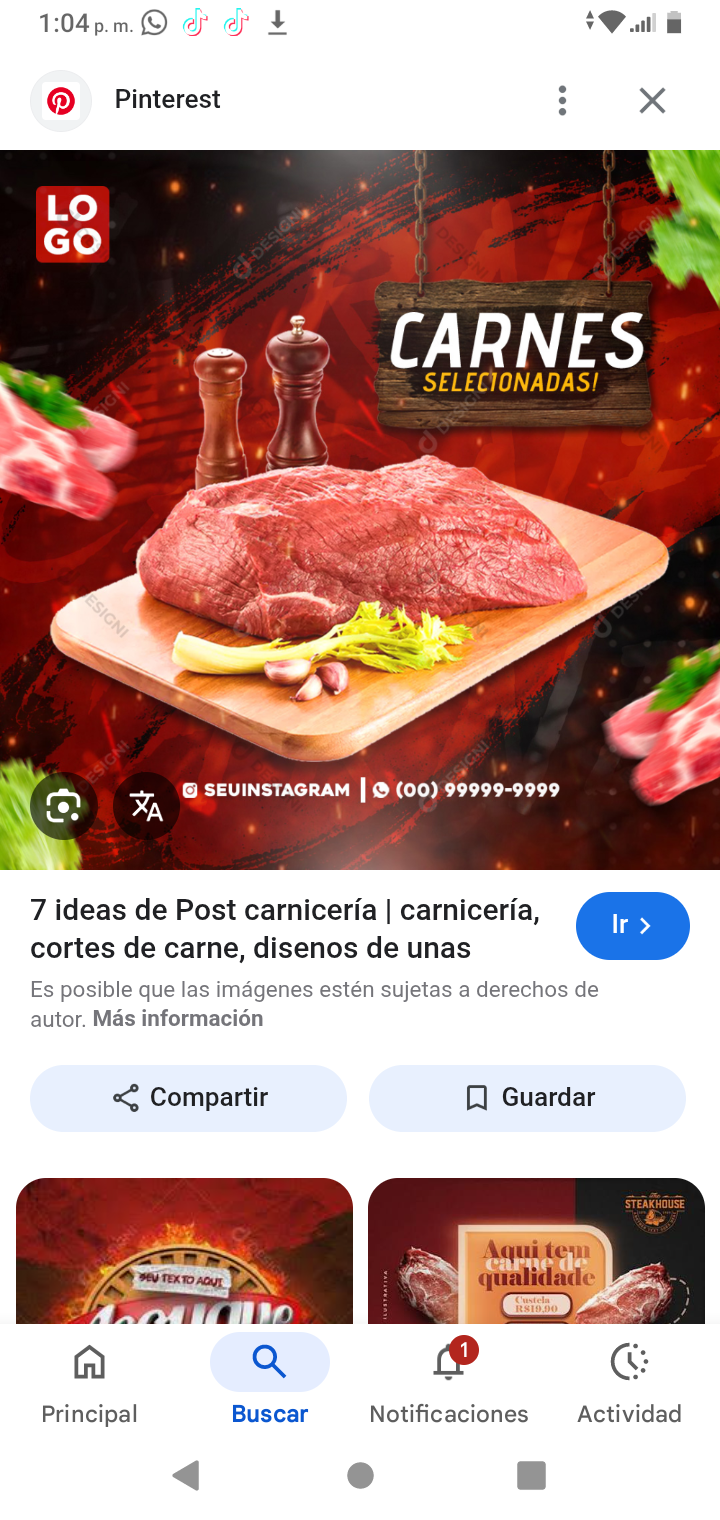Open the fiery meat design related image
720x1520 pixels.
pos(184,1251)
